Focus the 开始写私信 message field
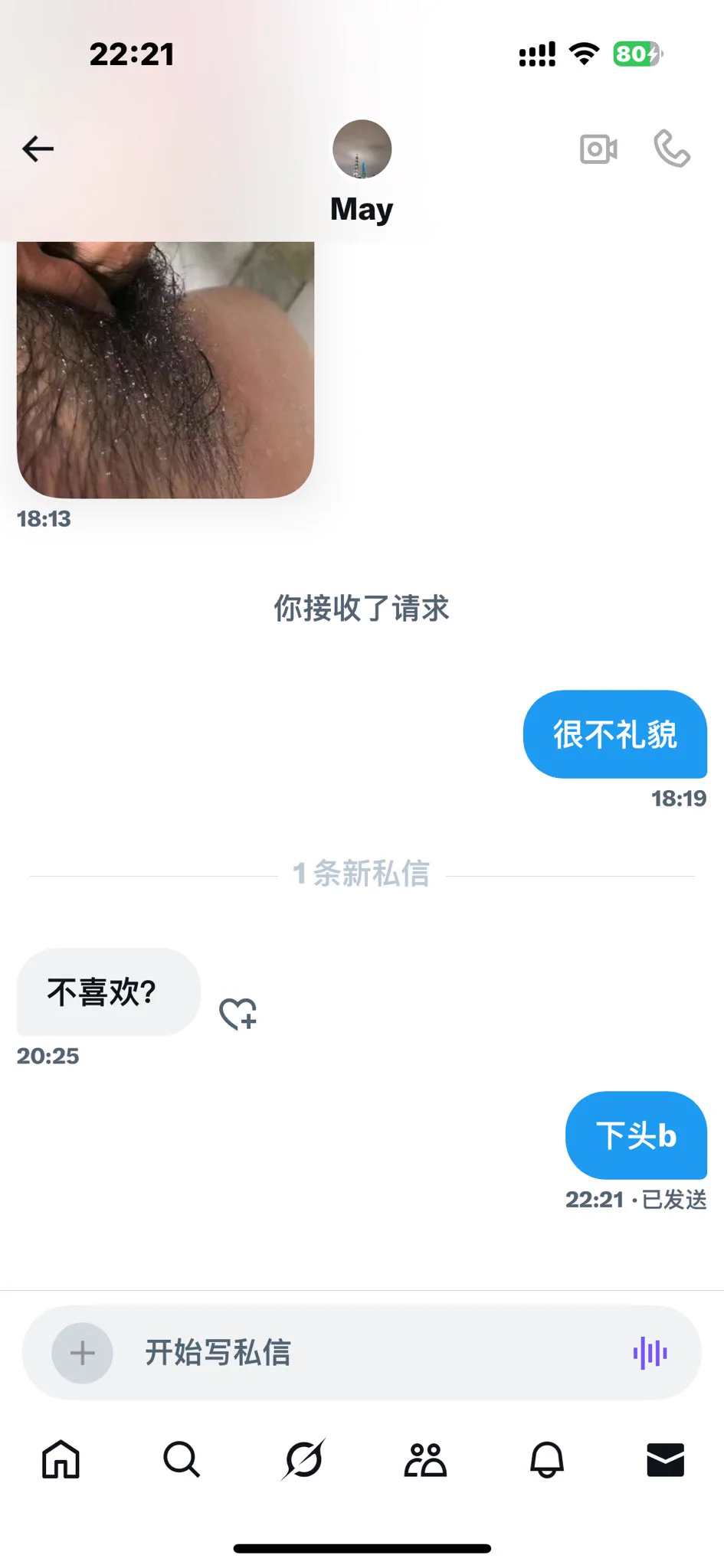The image size is (724, 1568). [368, 1353]
